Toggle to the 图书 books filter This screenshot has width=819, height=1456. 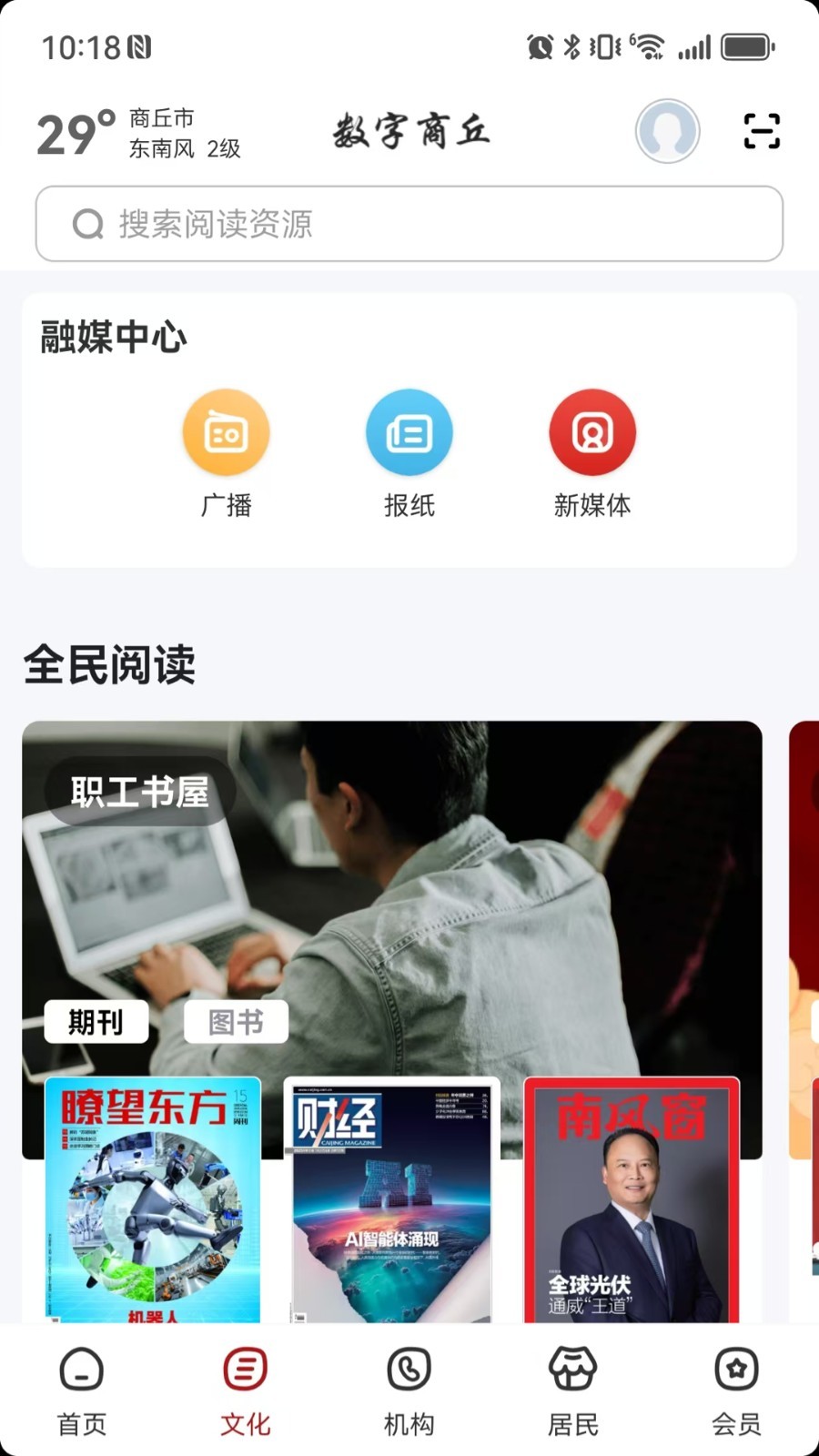pos(235,1021)
